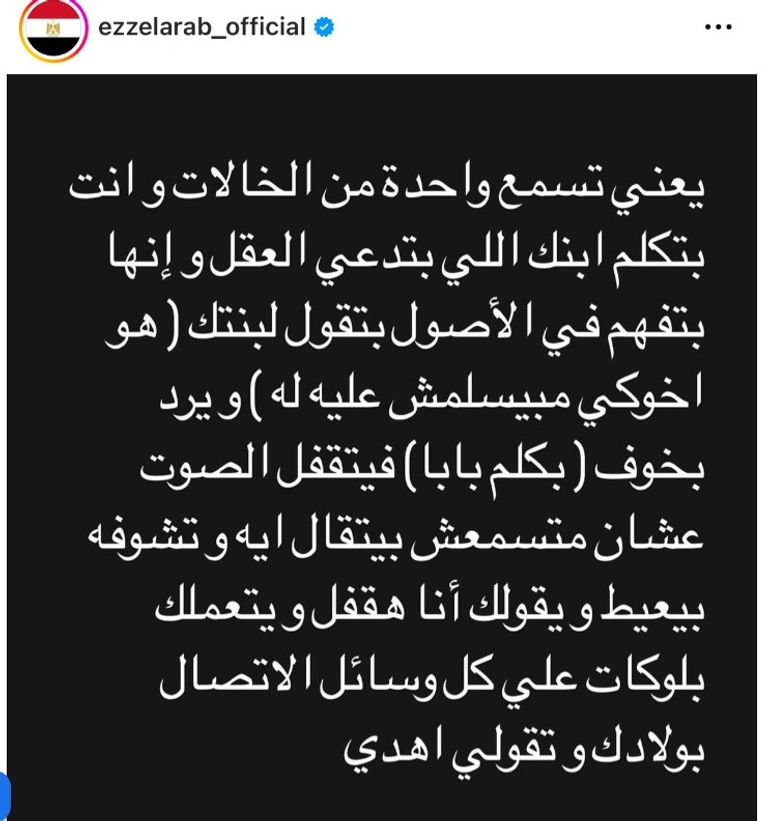Open the ezzelarab_official username link
The image size is (768, 821).
(201, 27)
